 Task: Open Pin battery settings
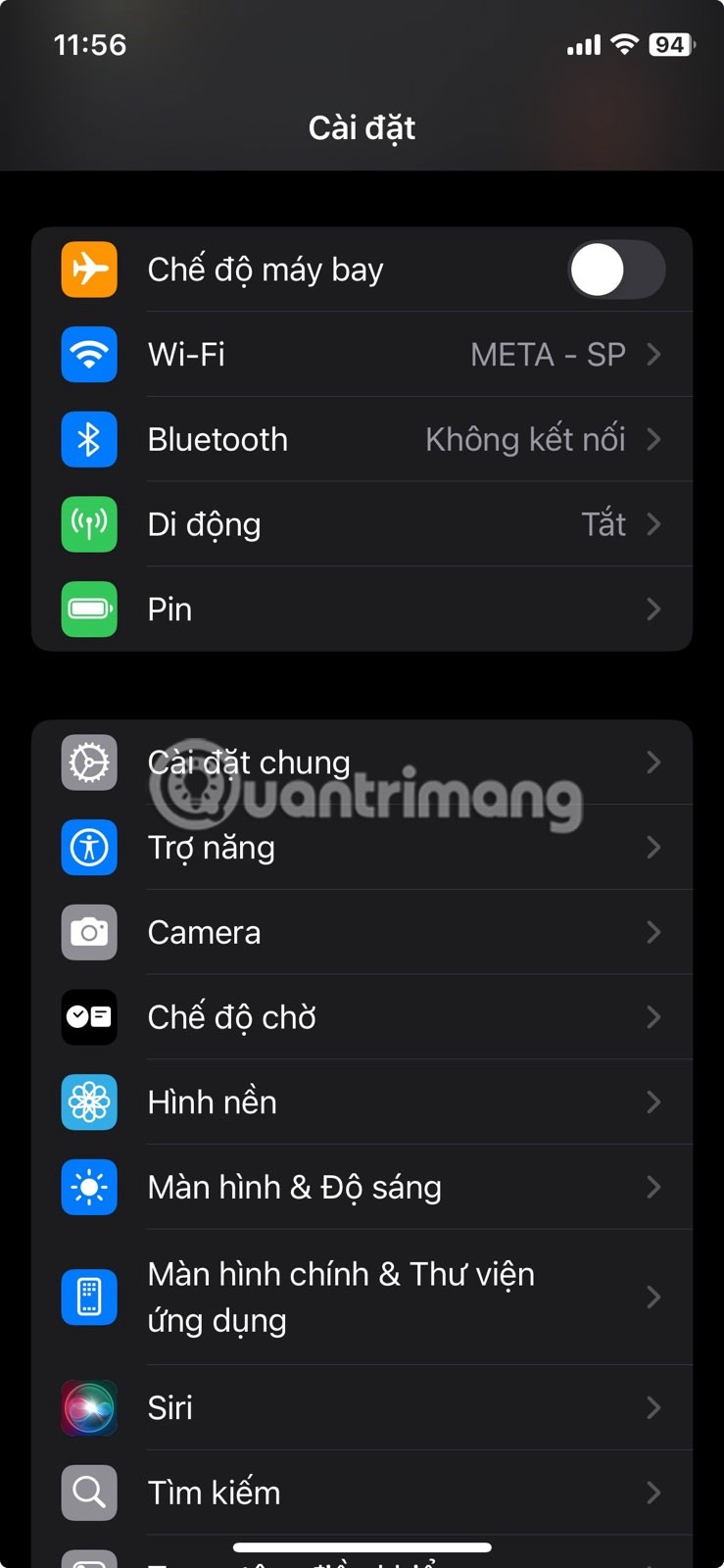362,610
